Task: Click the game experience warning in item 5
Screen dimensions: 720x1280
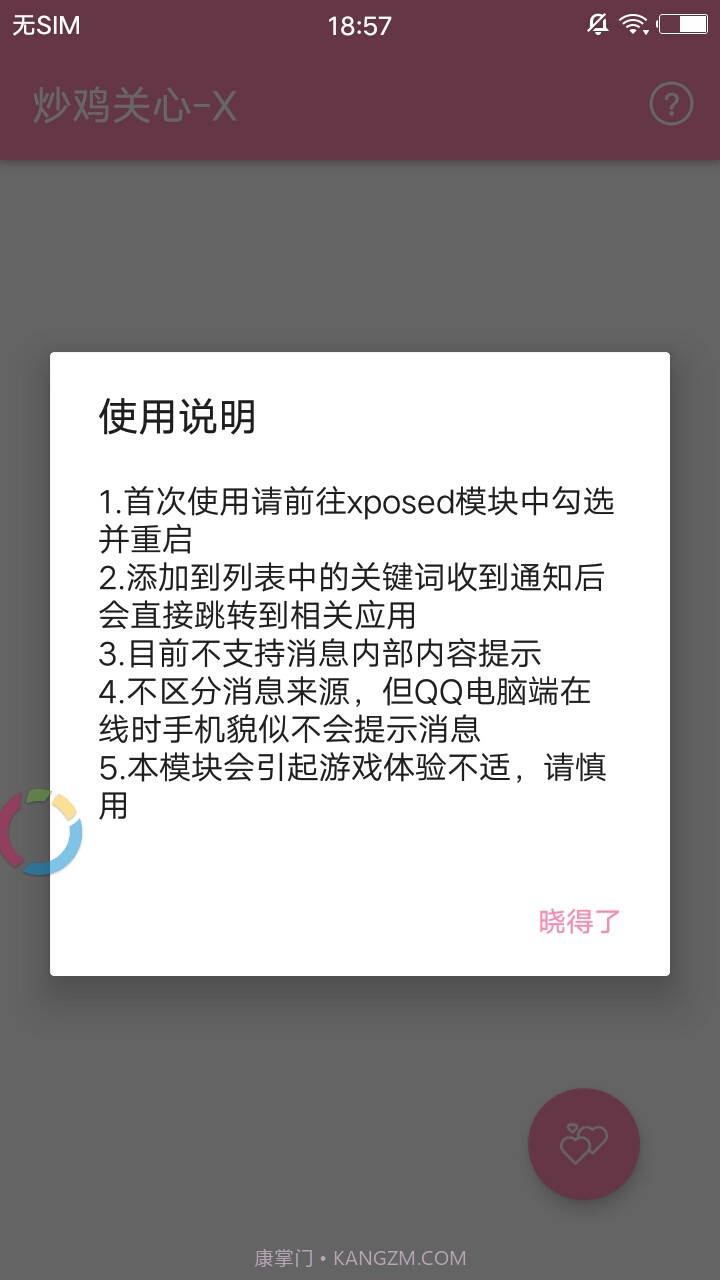Action: [x=357, y=786]
